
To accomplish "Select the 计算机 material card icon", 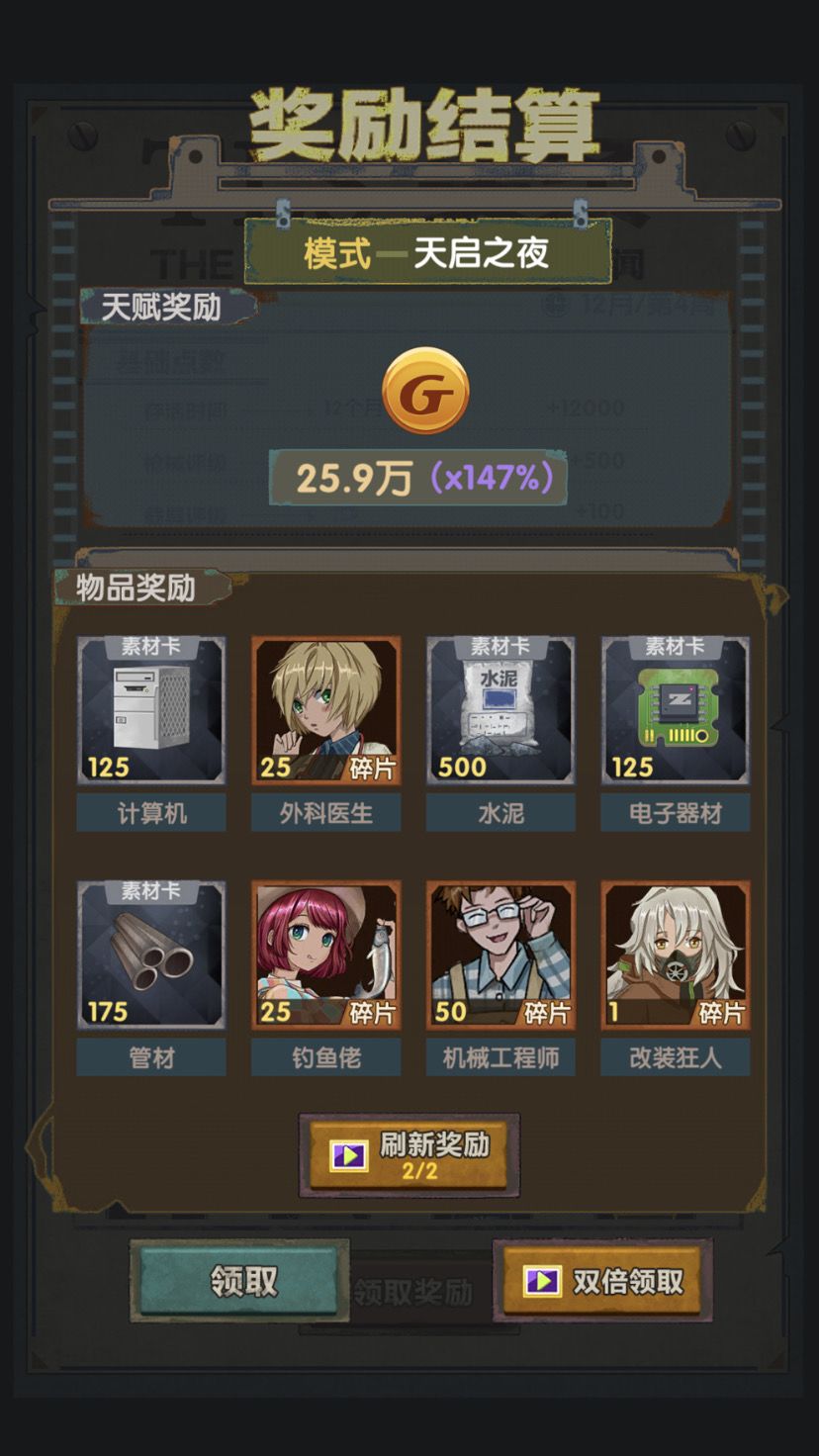I will point(150,710).
